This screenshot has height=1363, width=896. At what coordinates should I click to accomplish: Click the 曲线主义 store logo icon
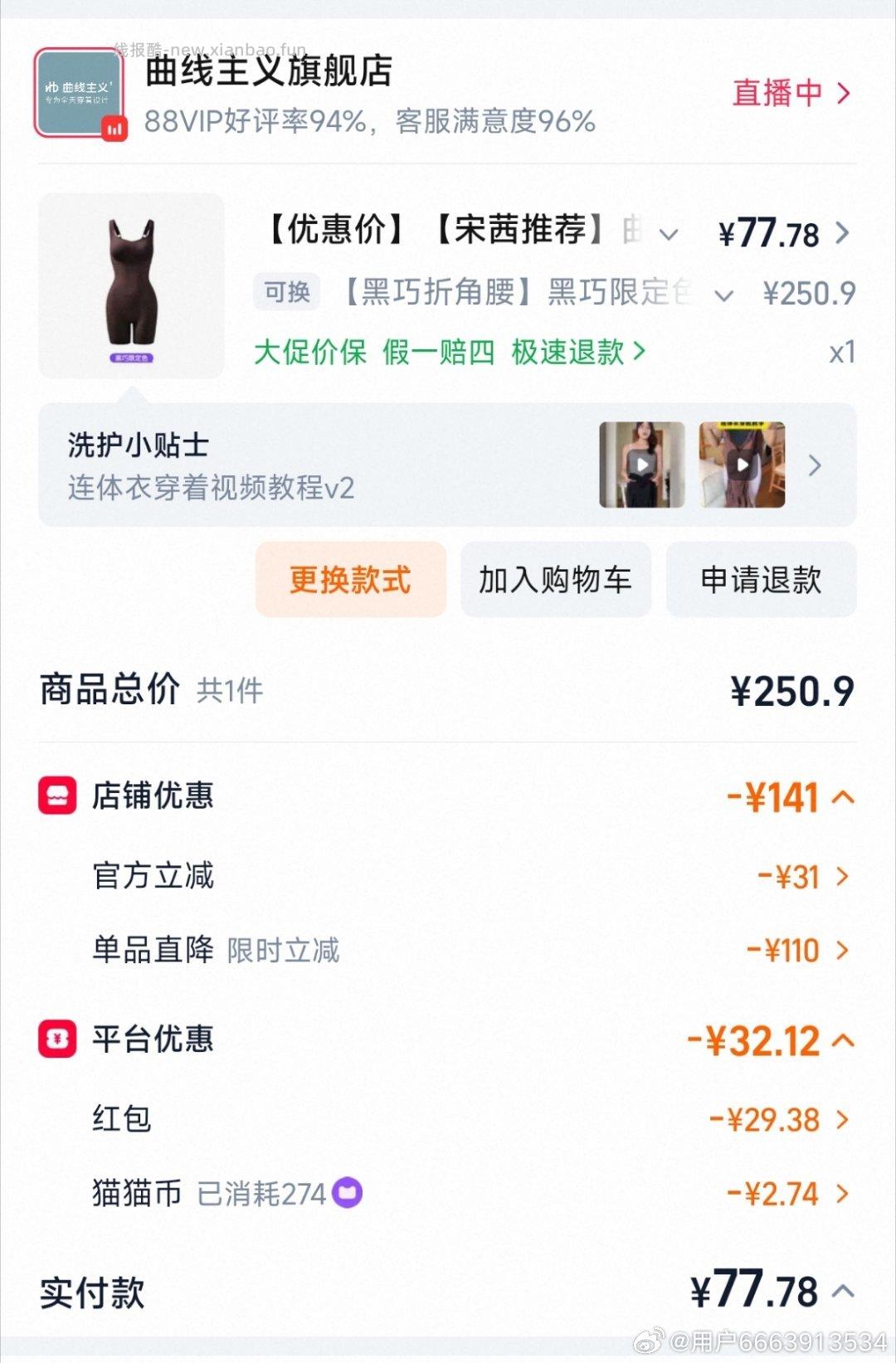point(80,92)
